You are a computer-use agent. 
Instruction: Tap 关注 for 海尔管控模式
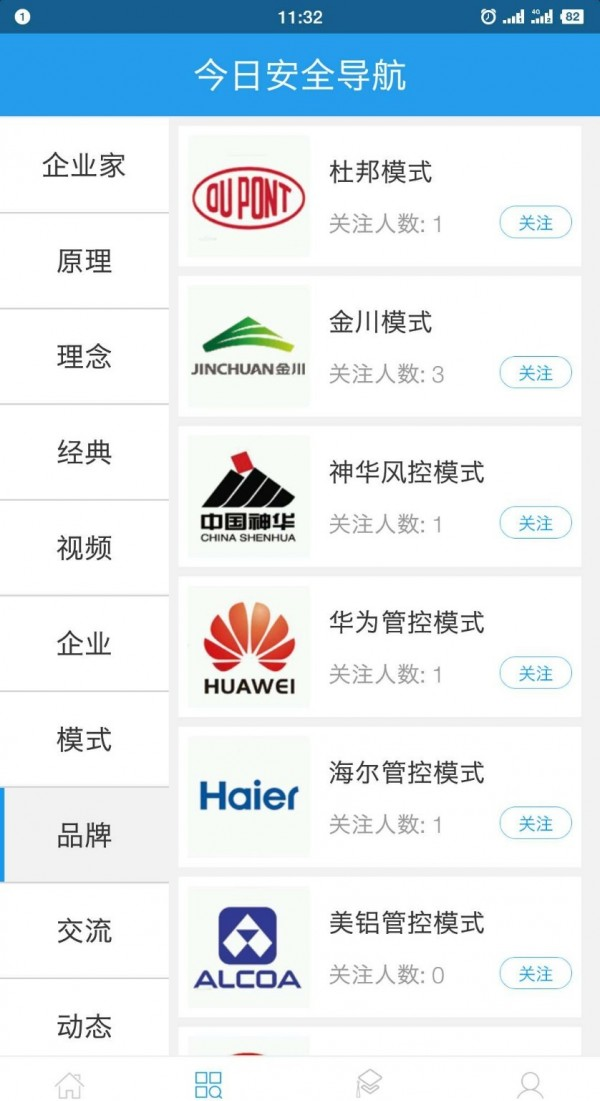[x=535, y=824]
